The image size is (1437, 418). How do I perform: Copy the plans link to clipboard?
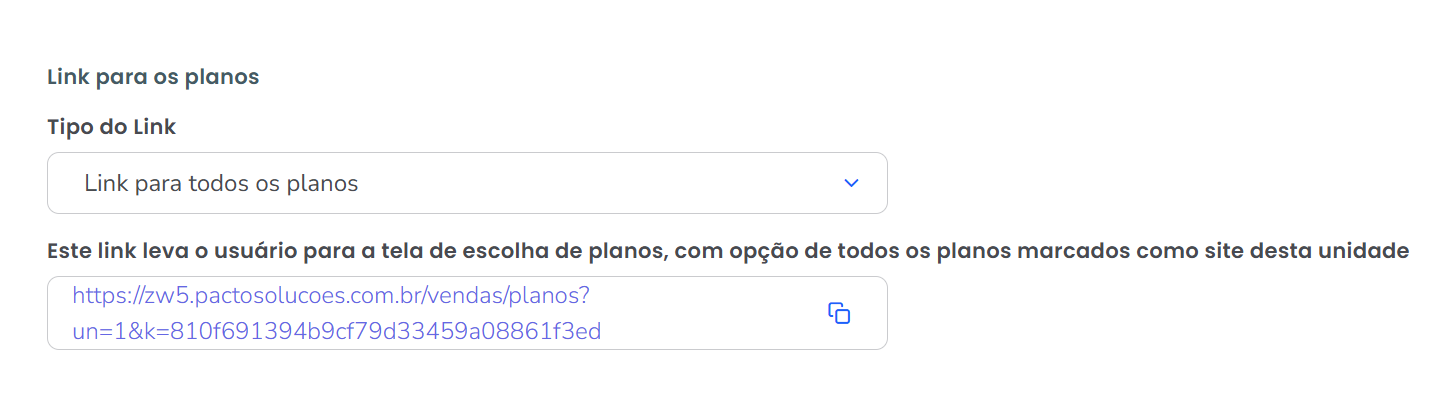pyautogui.click(x=838, y=313)
